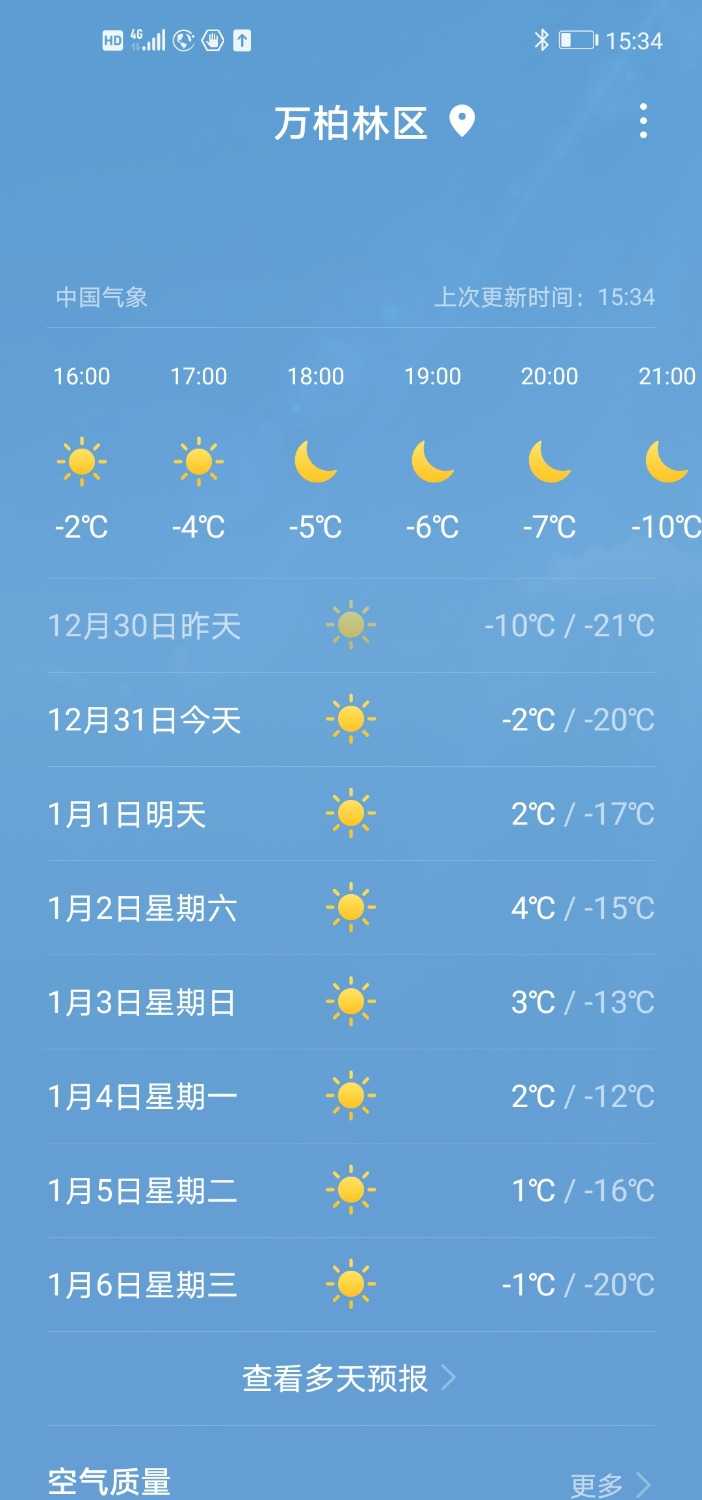
Task: Open 查看多天预报 multi-day forecast
Action: [x=350, y=1379]
